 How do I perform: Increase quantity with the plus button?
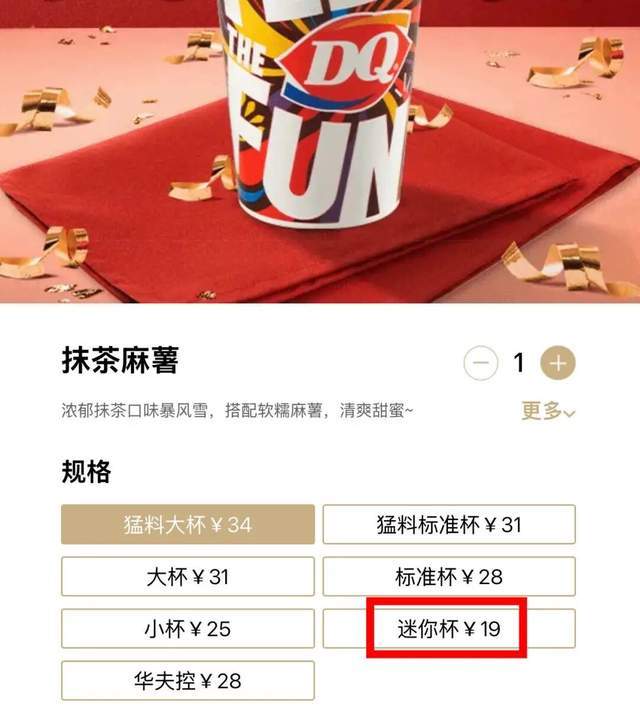tap(558, 363)
